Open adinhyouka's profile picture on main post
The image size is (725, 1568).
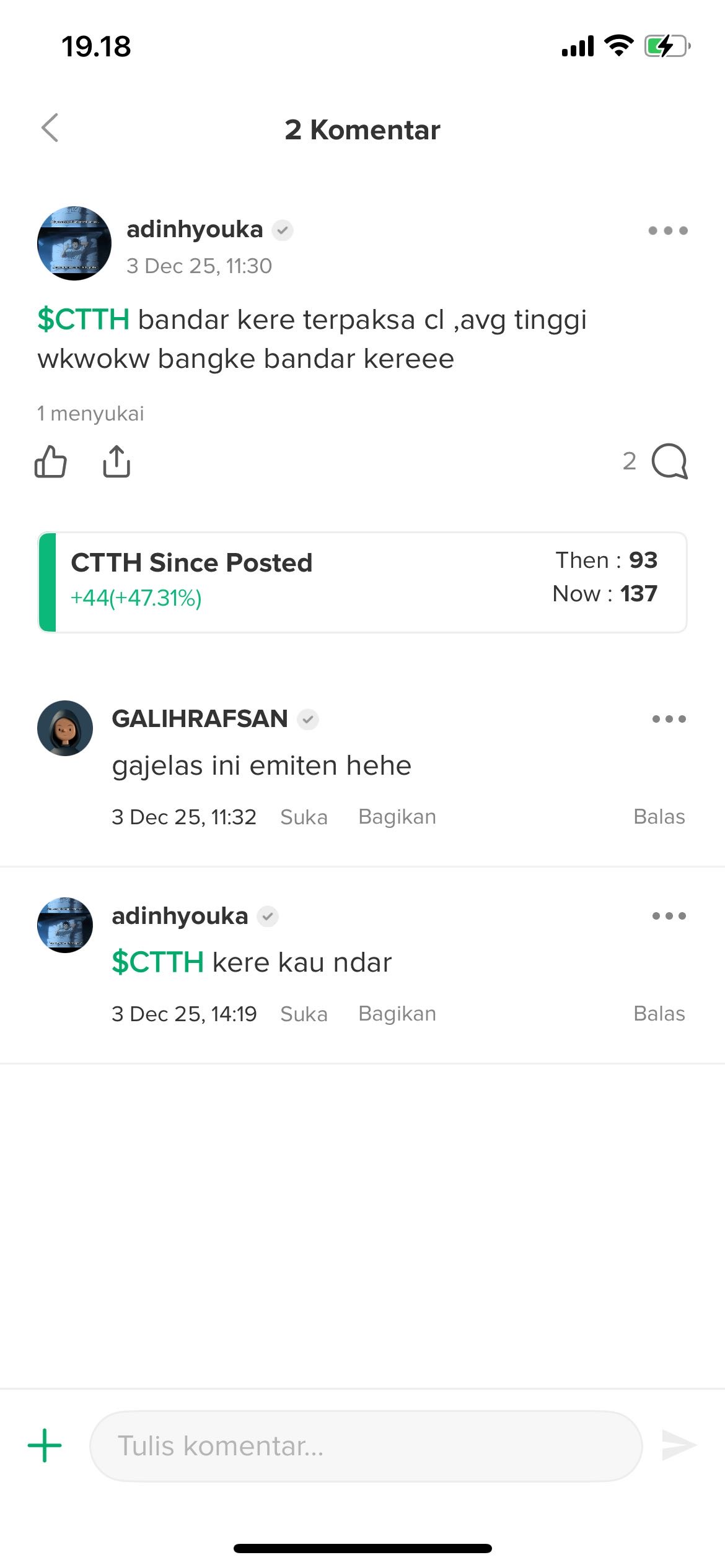click(x=74, y=243)
